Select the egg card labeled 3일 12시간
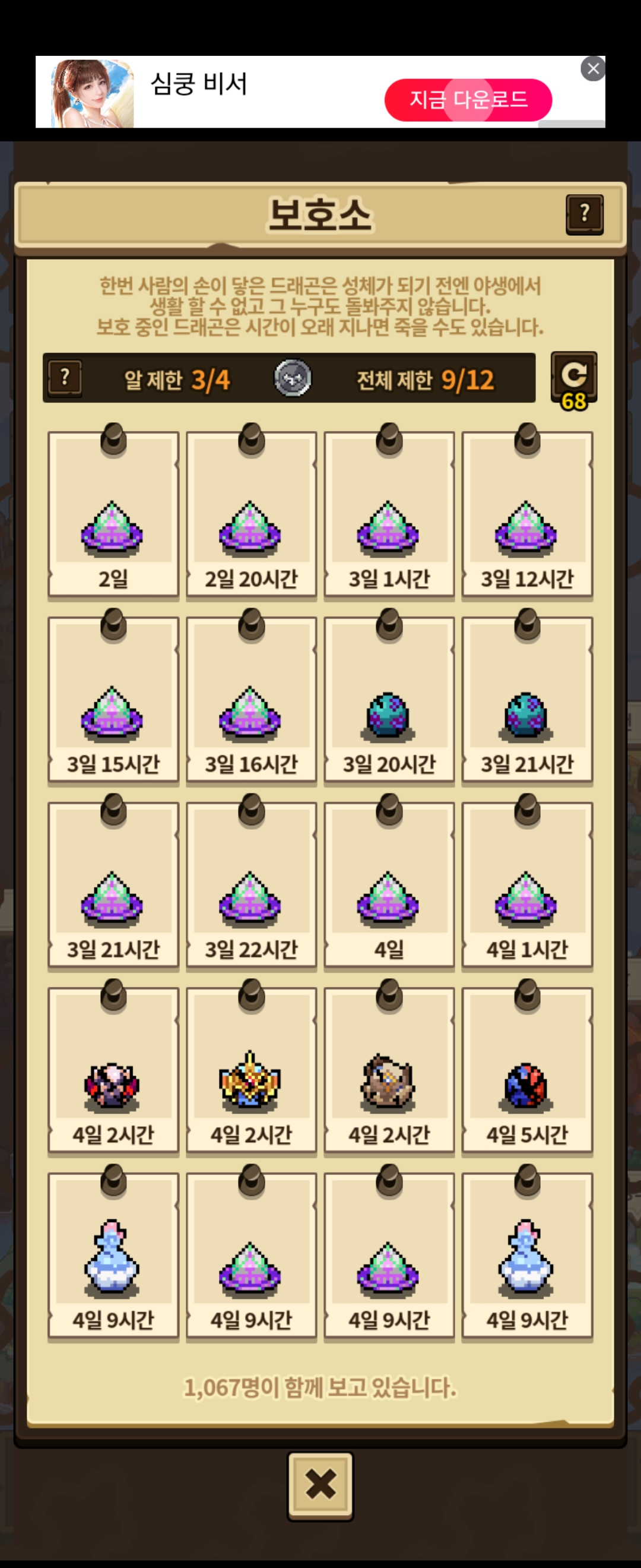Screen dimensions: 641x1568 (527, 515)
